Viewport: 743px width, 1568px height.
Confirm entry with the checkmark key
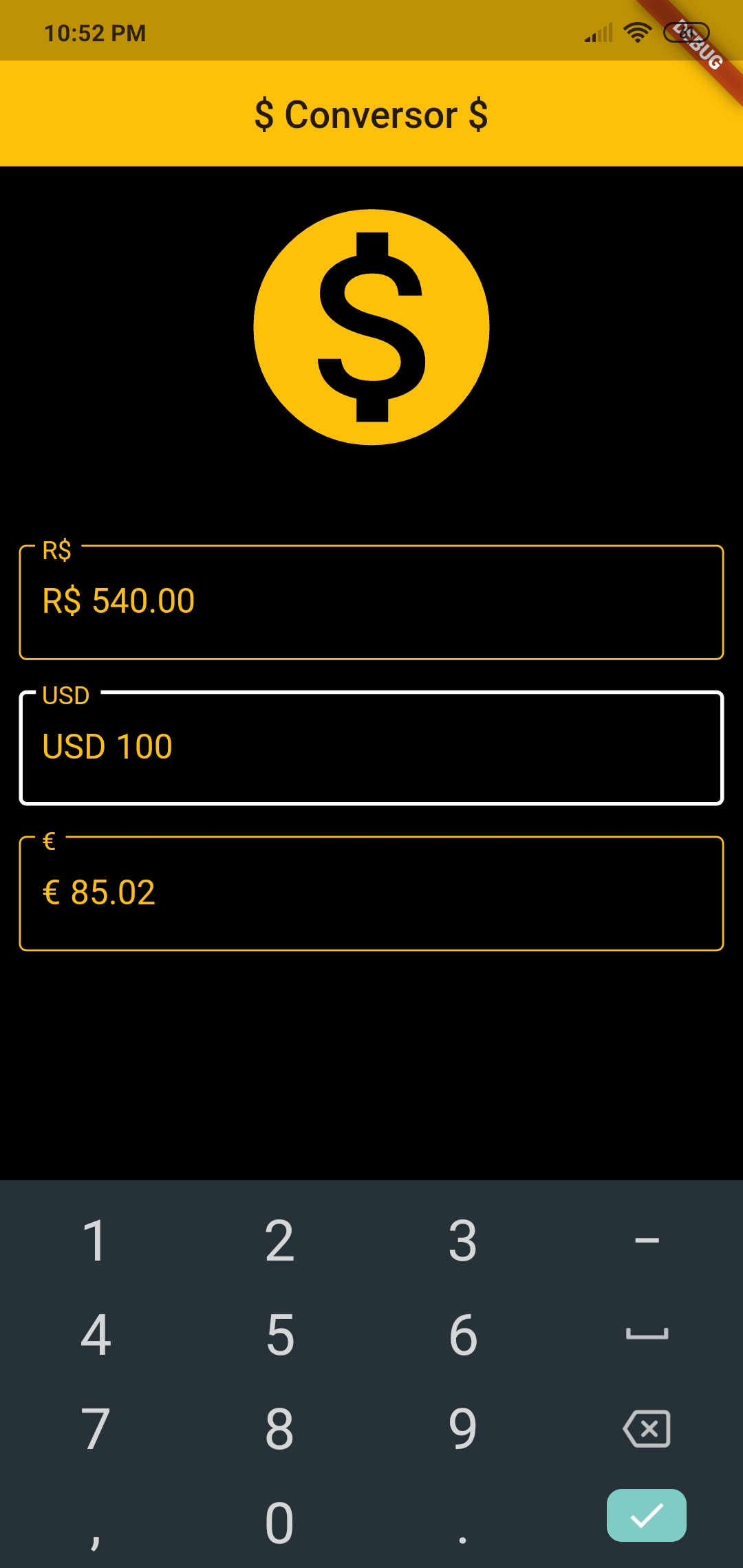(x=647, y=1515)
